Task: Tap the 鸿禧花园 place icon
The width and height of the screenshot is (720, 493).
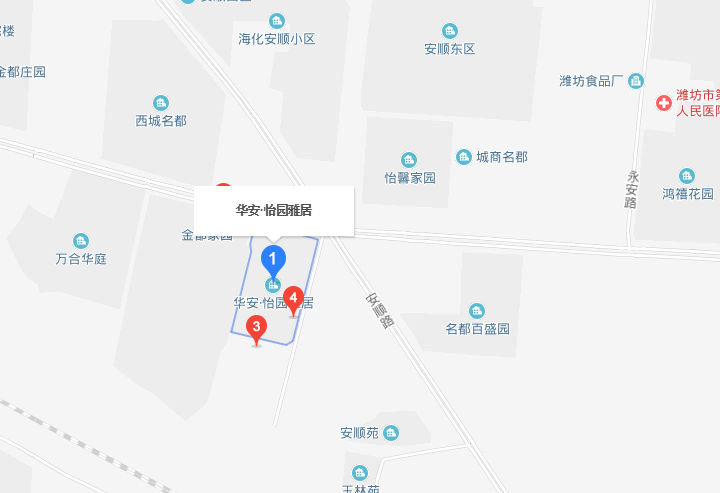Action: tap(687, 176)
